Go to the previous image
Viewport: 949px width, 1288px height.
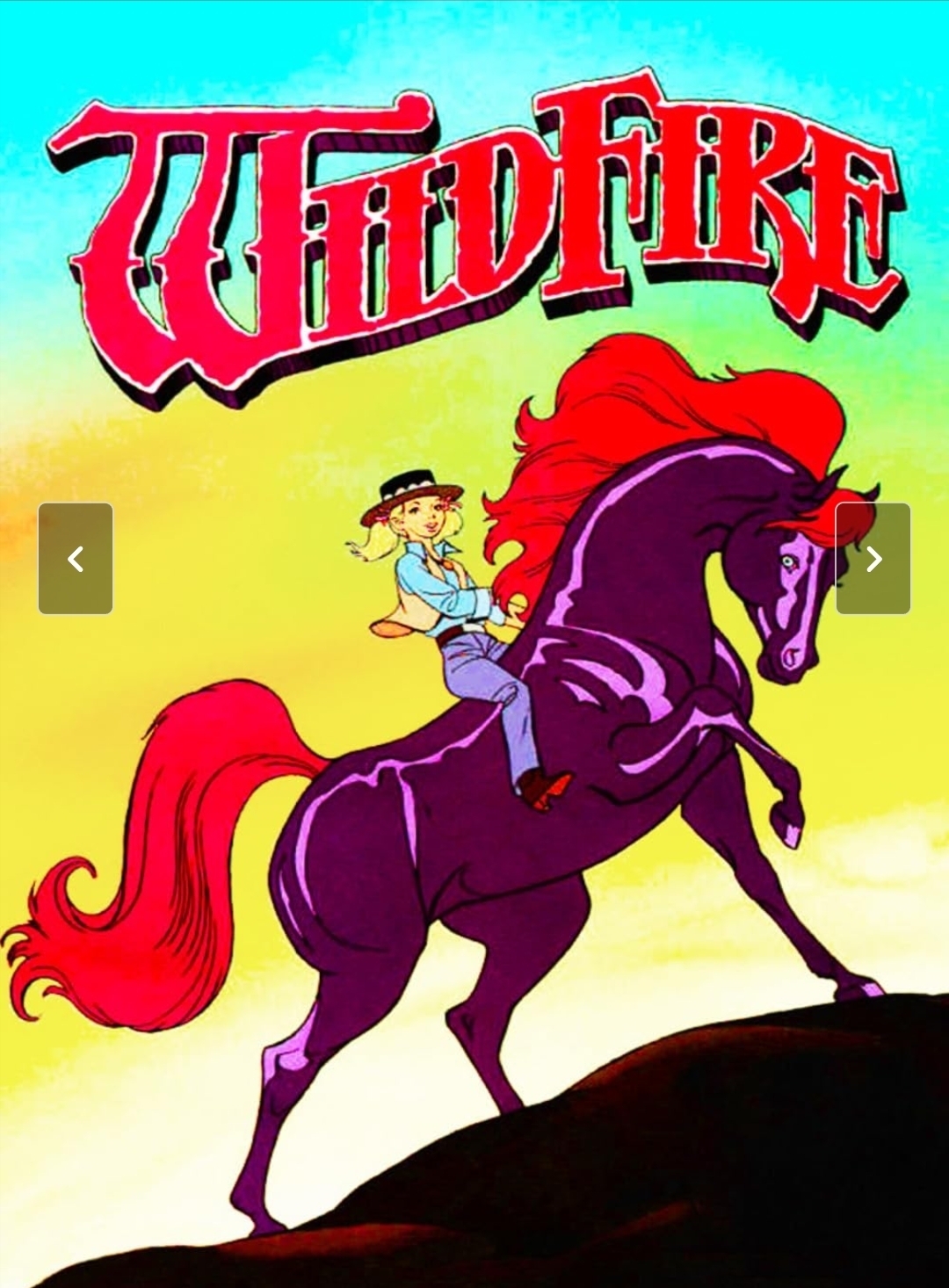(x=76, y=559)
